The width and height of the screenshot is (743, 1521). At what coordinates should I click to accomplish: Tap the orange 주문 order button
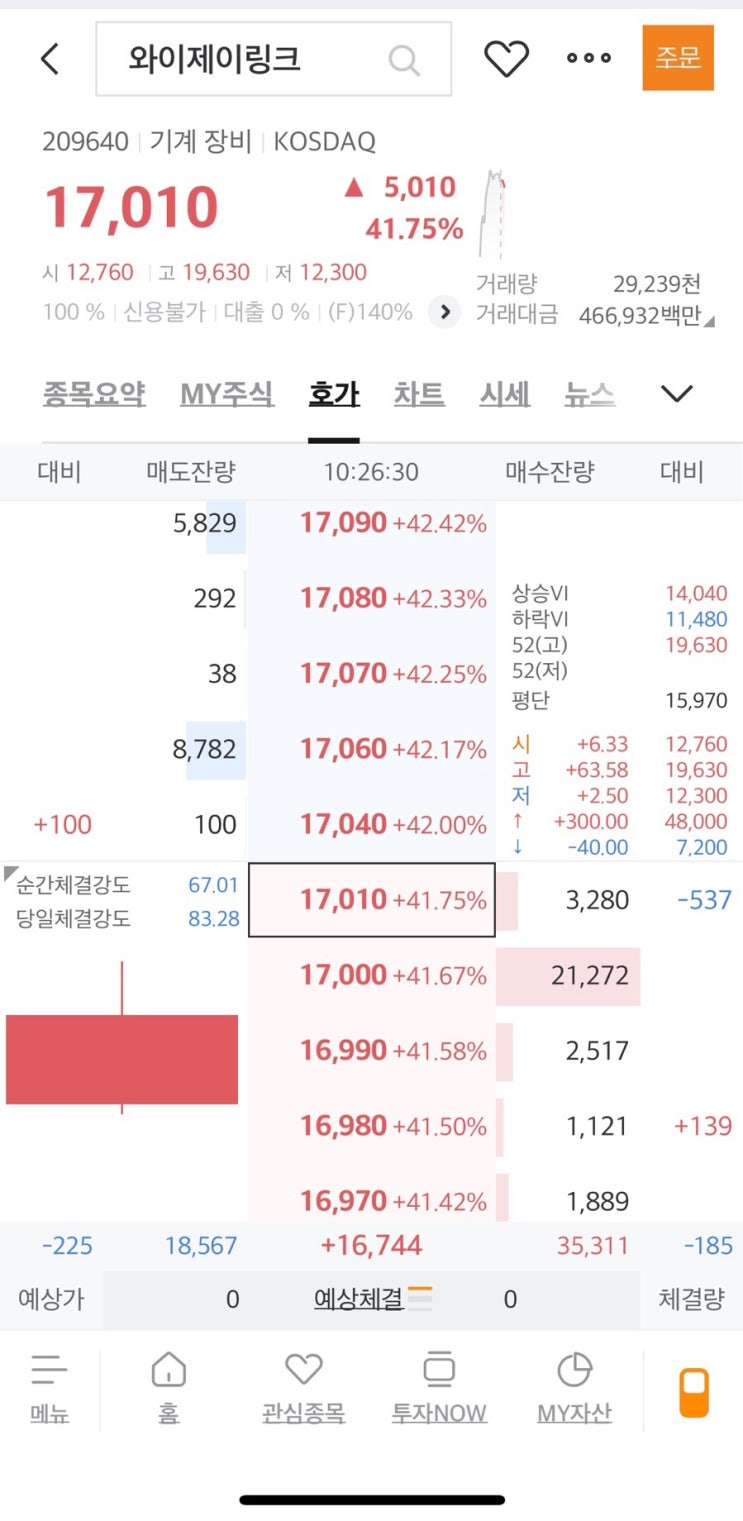[x=677, y=58]
